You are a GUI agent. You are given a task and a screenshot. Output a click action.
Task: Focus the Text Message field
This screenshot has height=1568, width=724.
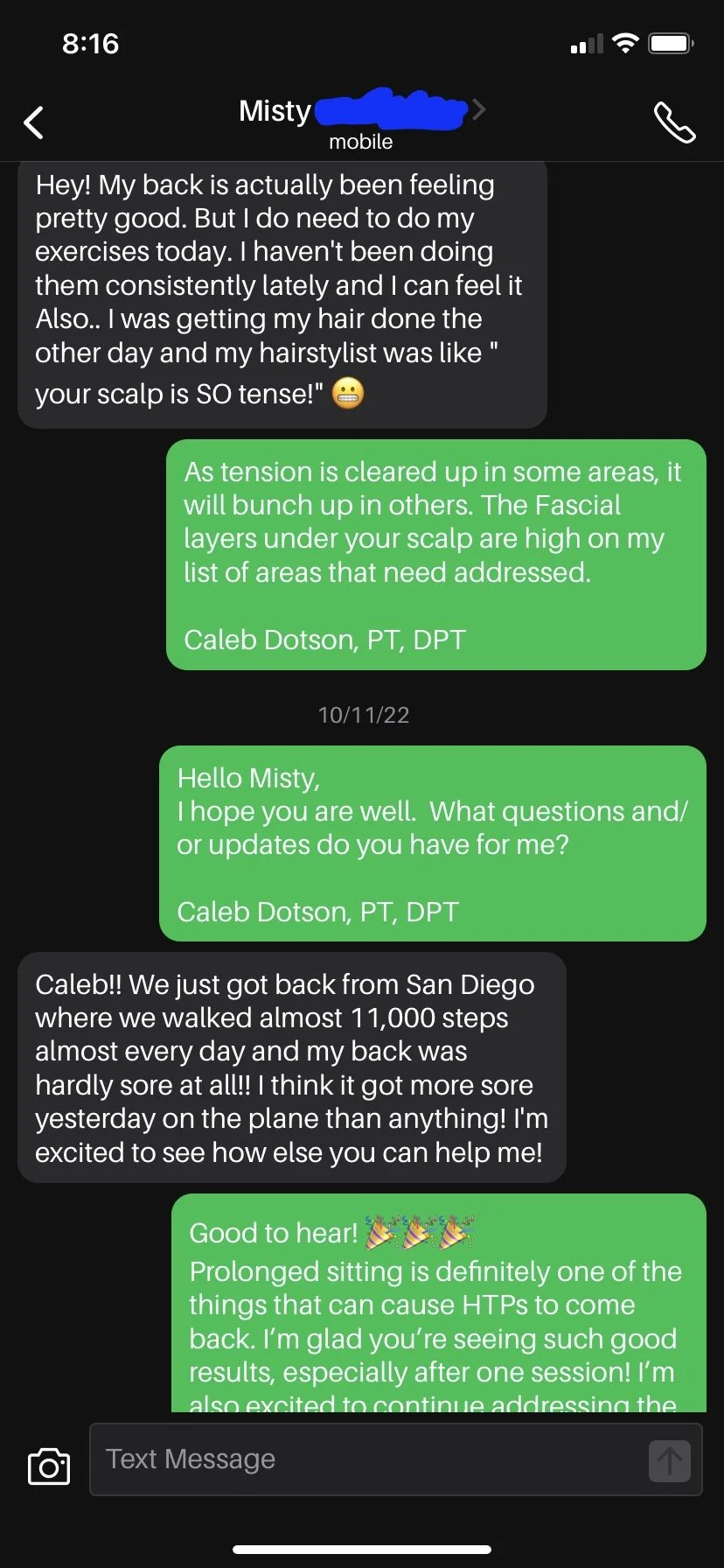tap(367, 1459)
